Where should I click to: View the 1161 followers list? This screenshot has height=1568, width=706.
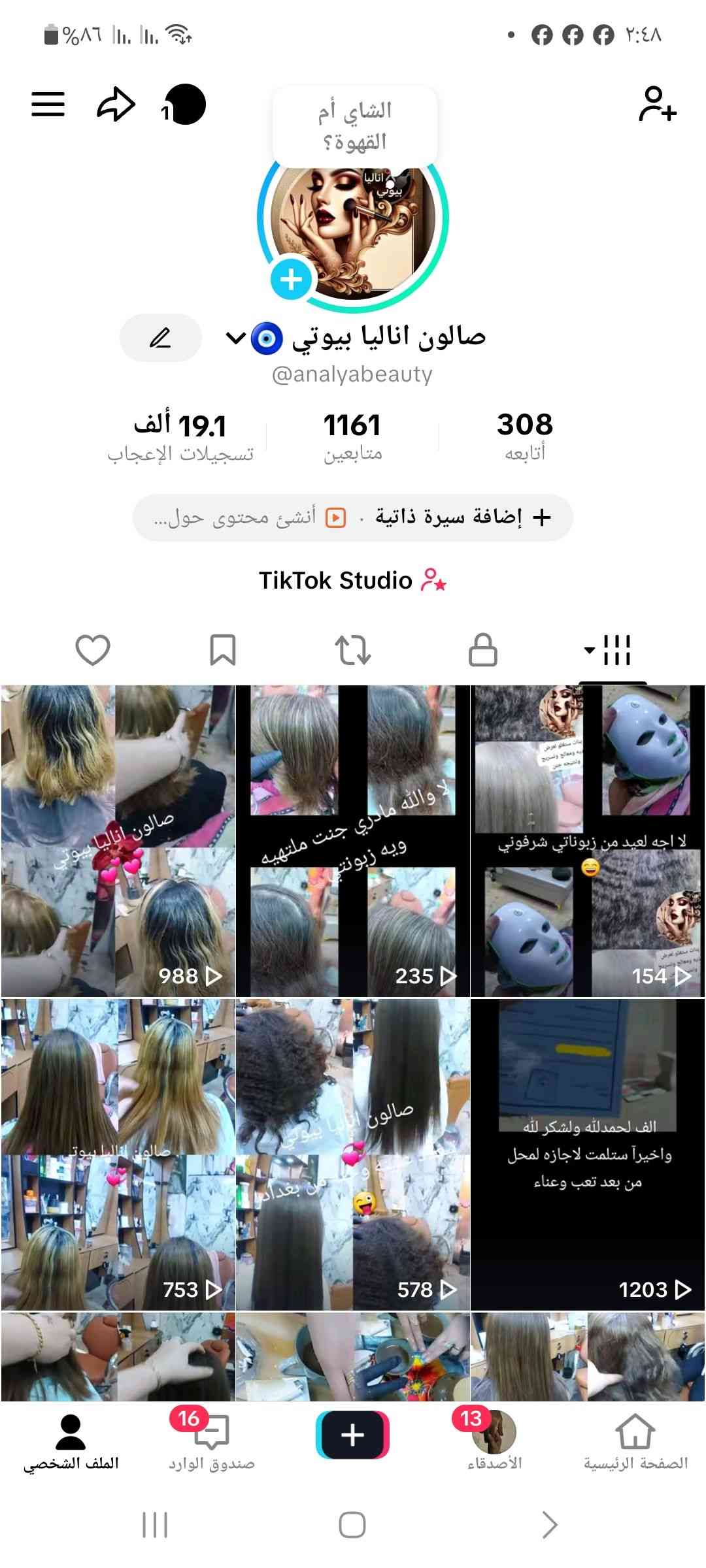click(352, 436)
